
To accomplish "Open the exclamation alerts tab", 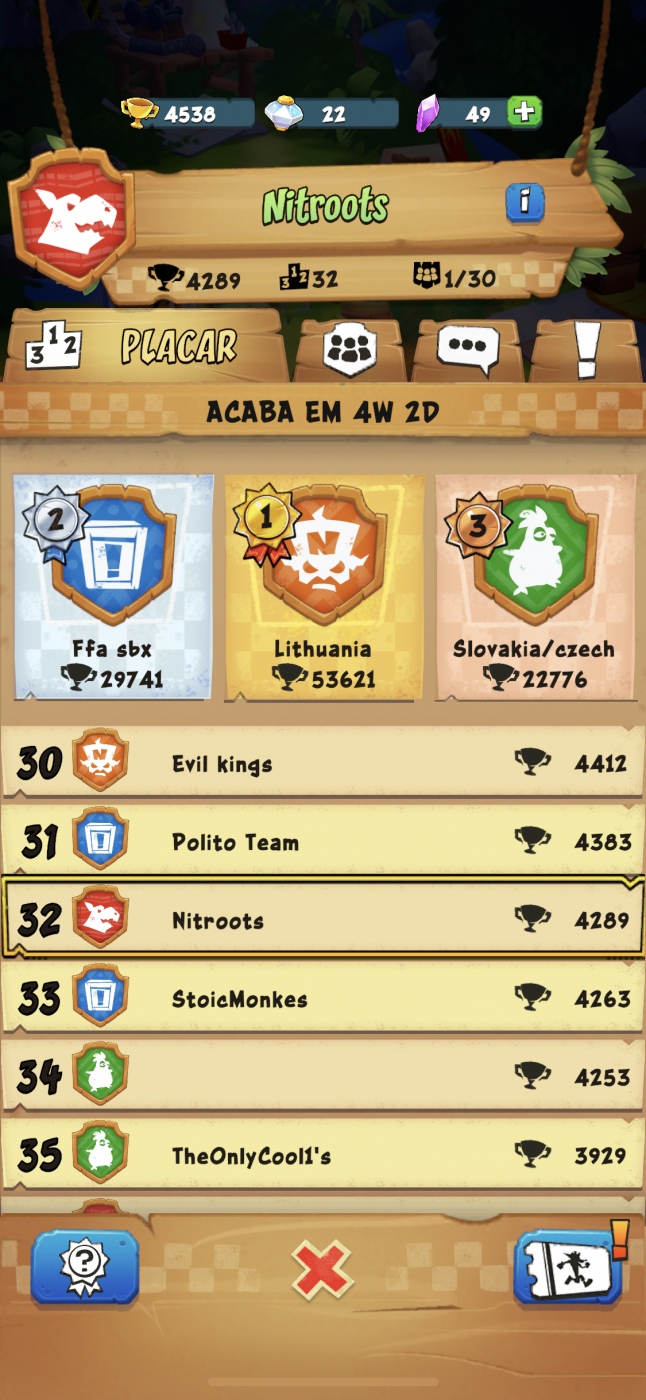I will tap(585, 348).
